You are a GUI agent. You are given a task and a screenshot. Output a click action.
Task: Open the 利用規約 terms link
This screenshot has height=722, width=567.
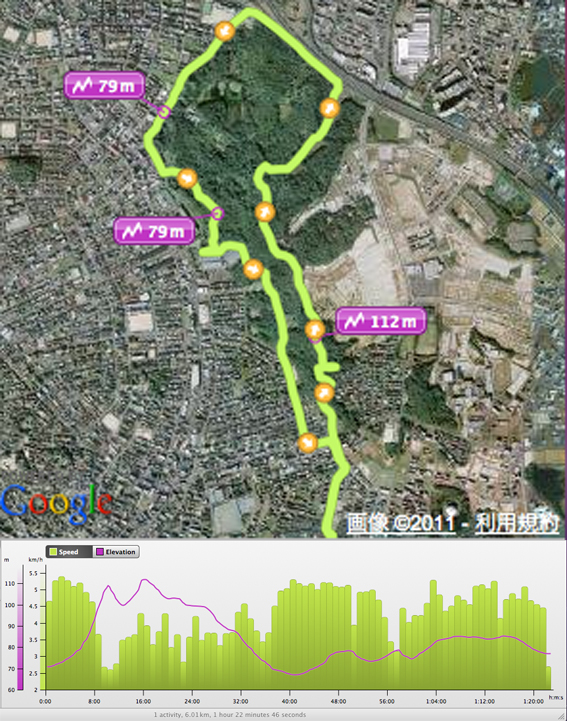click(x=516, y=524)
